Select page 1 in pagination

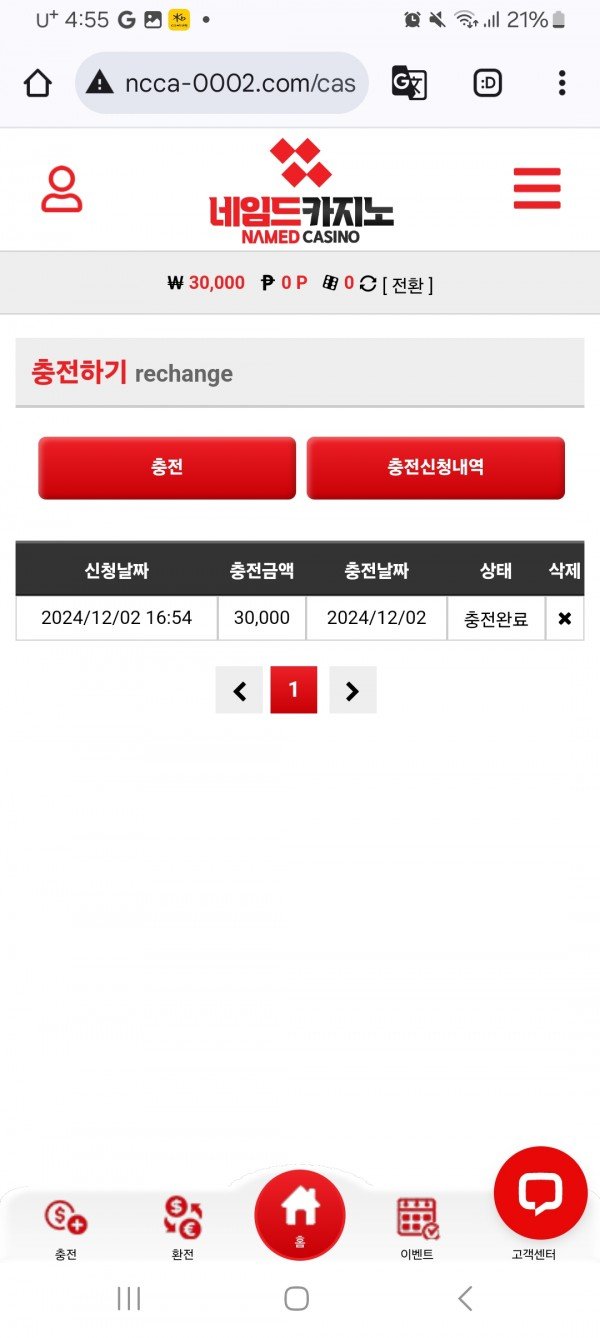click(293, 690)
